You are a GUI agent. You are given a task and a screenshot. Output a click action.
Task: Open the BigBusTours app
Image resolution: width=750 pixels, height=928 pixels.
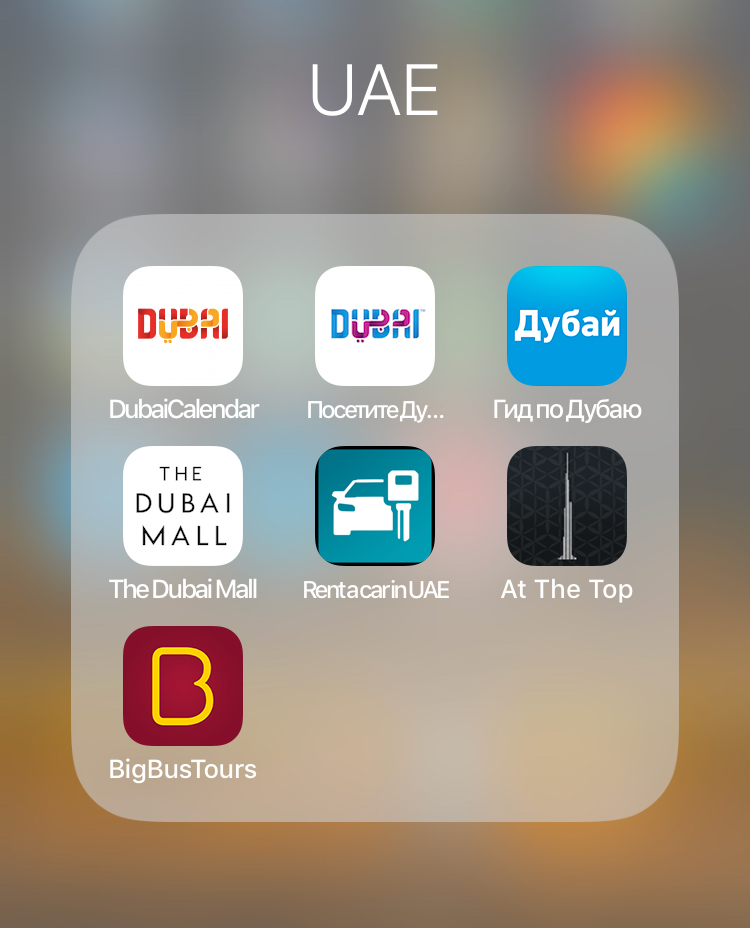click(x=183, y=686)
